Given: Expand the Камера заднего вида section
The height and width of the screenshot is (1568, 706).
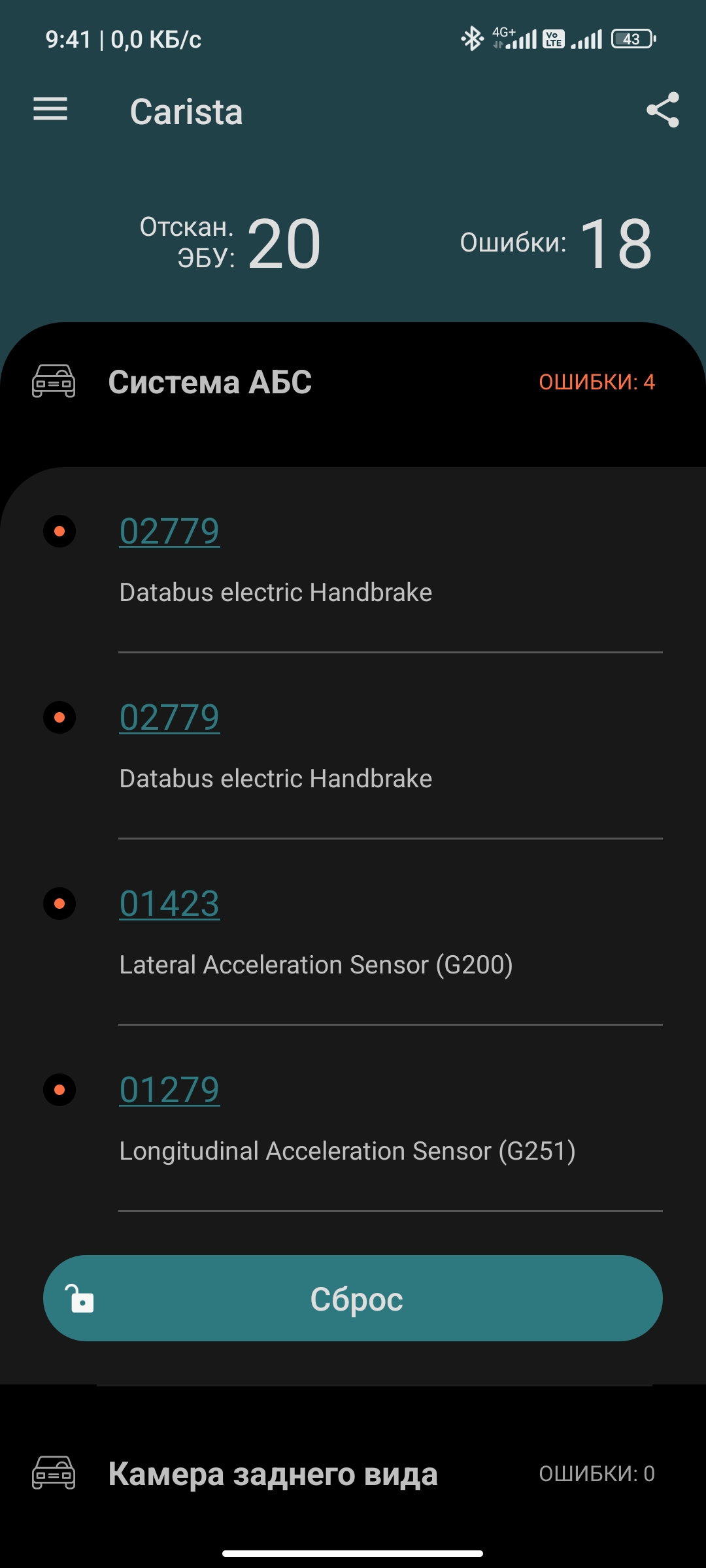Looking at the screenshot, I should pos(353,1474).
